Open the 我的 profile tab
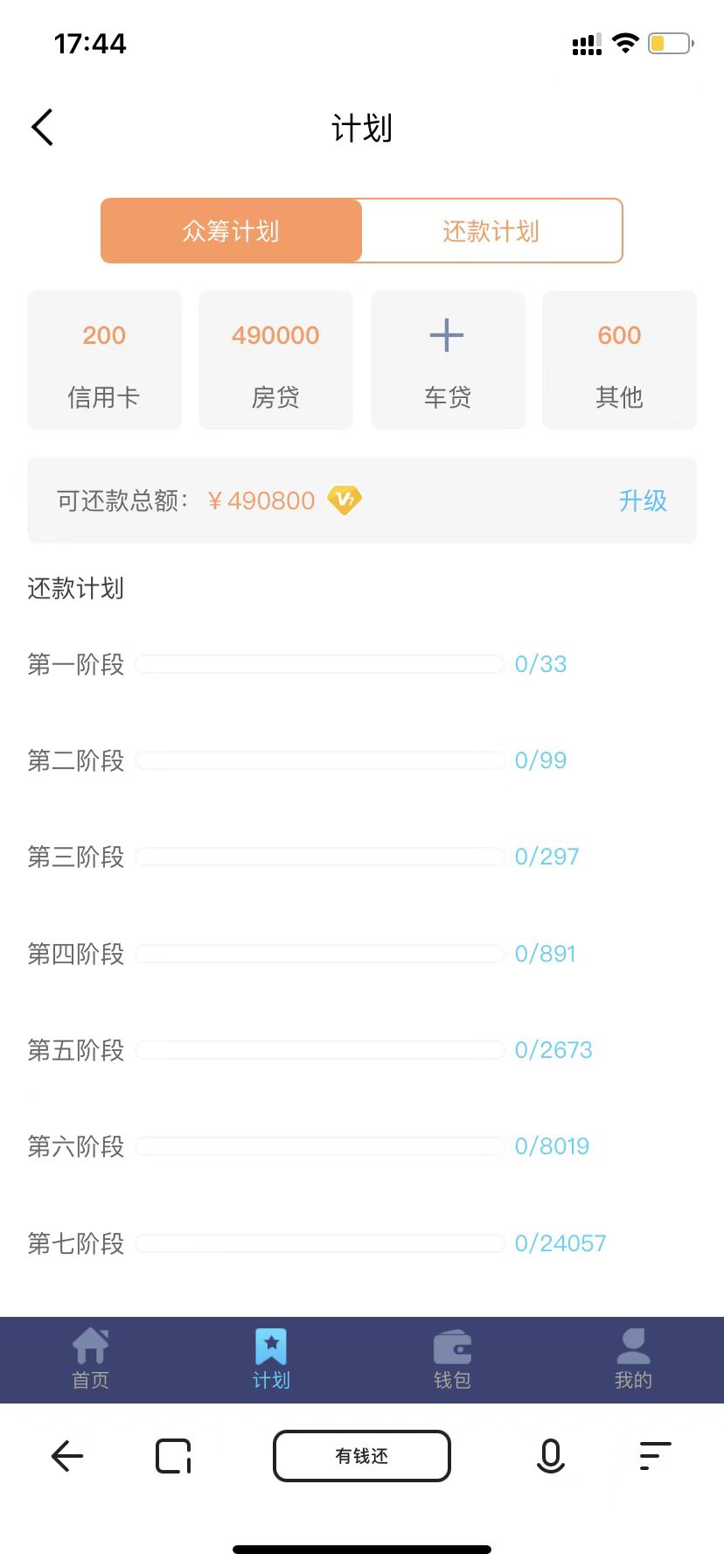The width and height of the screenshot is (724, 1568). 633,1359
